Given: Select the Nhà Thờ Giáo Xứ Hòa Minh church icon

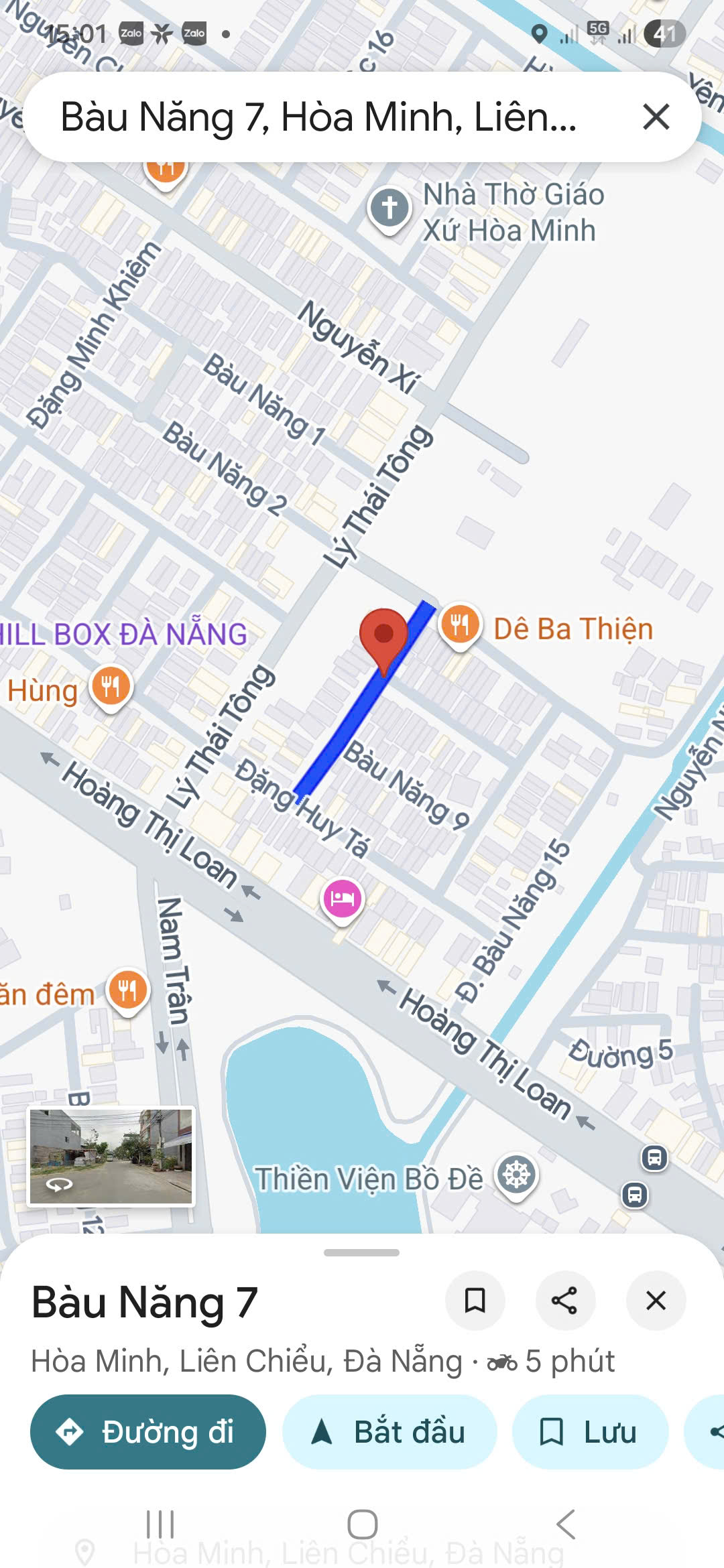Looking at the screenshot, I should [389, 207].
